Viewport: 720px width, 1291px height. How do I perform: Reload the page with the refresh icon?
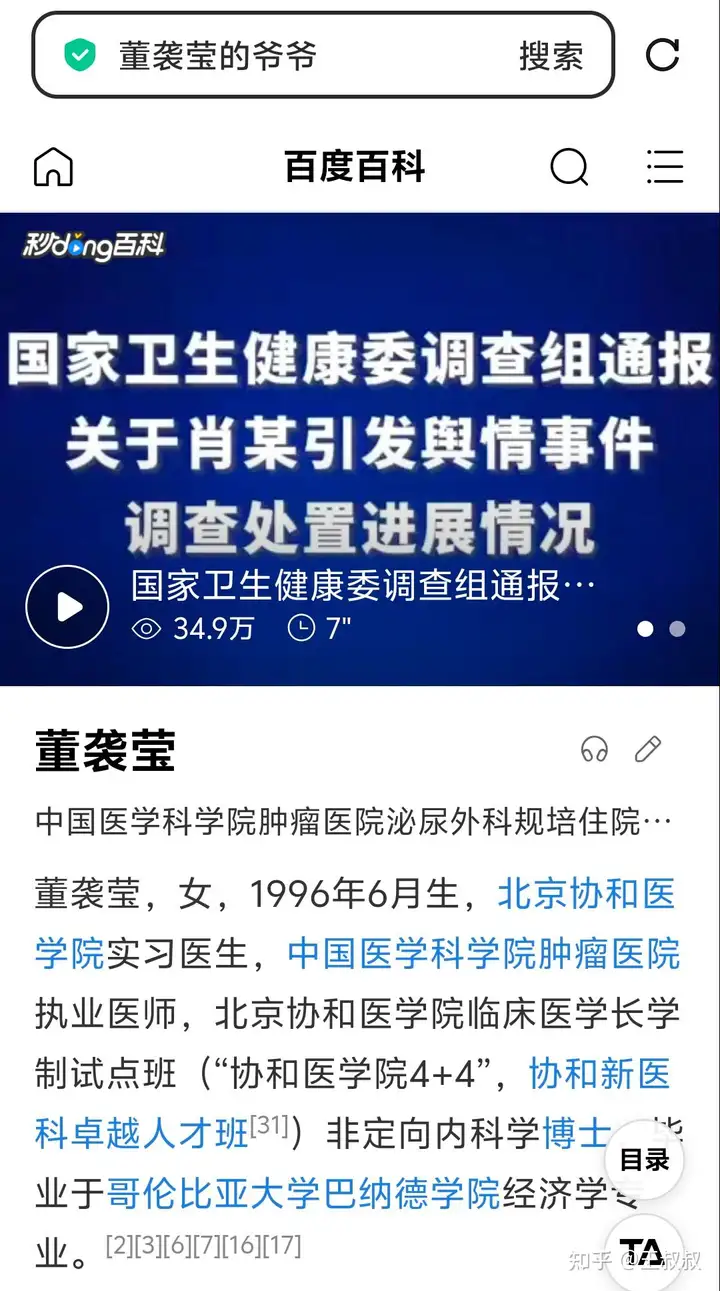662,55
